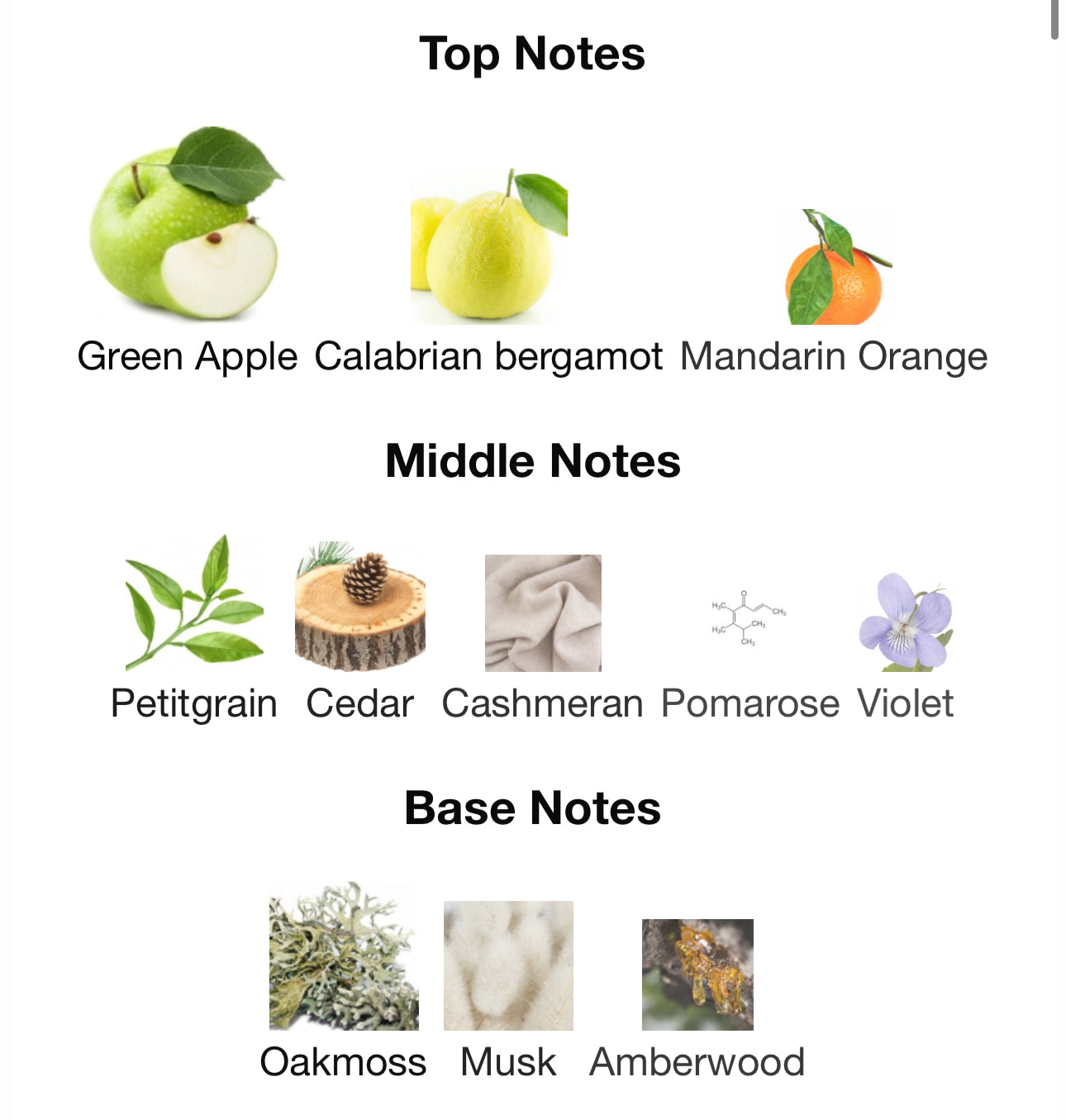Image resolution: width=1066 pixels, height=1120 pixels.
Task: Select the Violet note
Action: coord(905,622)
